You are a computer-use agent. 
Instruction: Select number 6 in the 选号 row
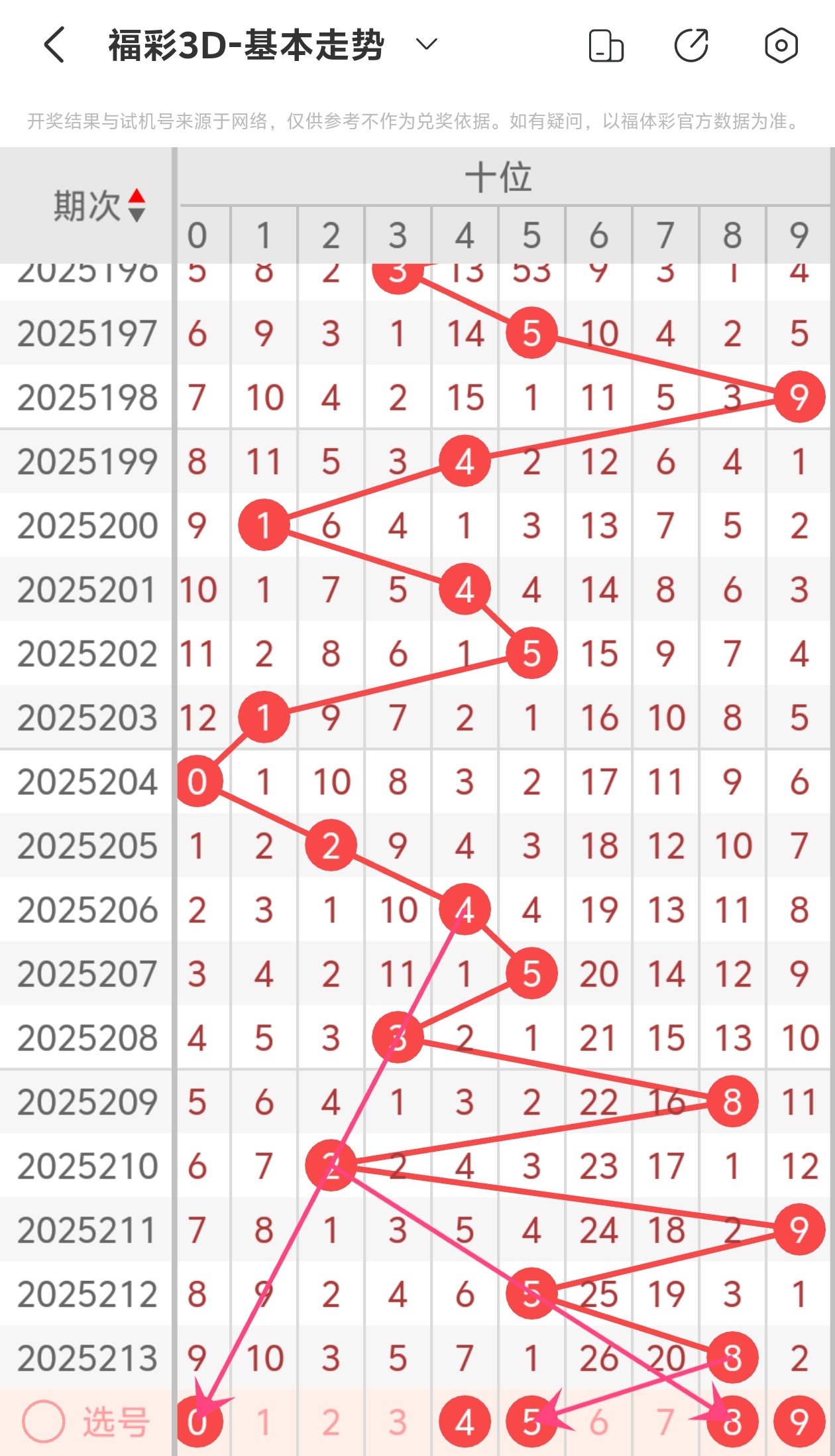[x=598, y=1422]
